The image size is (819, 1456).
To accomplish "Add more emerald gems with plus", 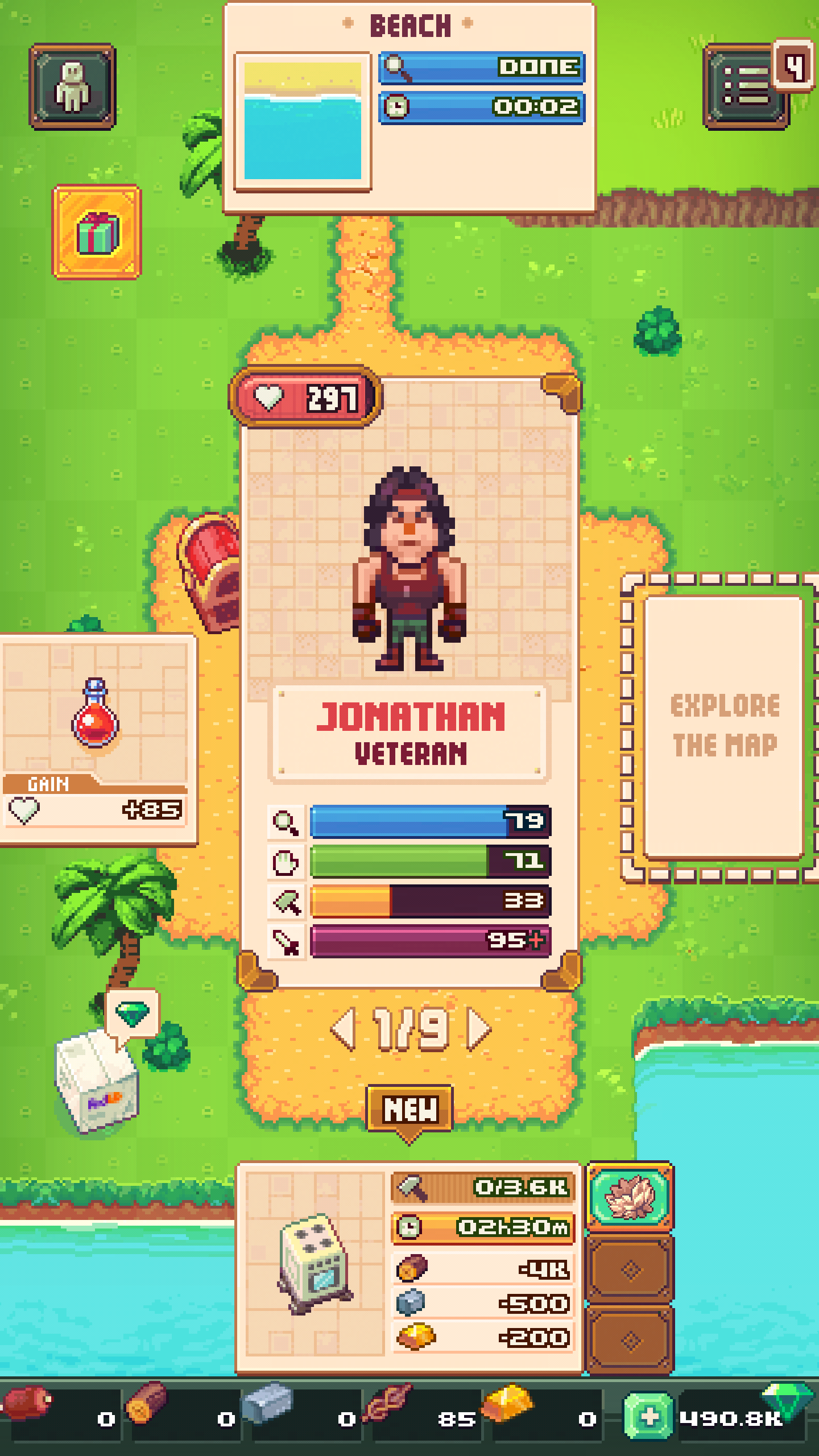I will click(648, 1416).
